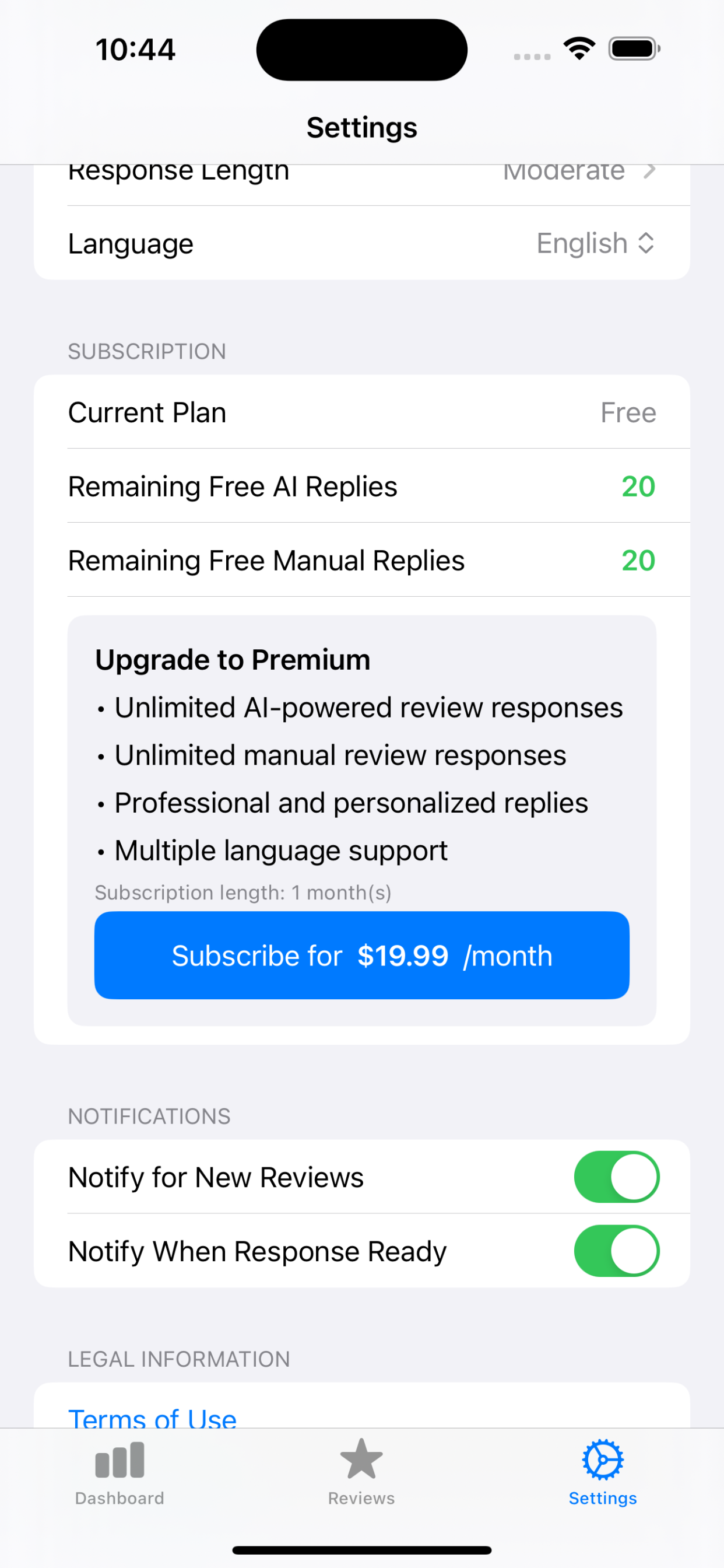This screenshot has width=724, height=1568.
Task: Select the Settings tab
Action: [602, 1473]
